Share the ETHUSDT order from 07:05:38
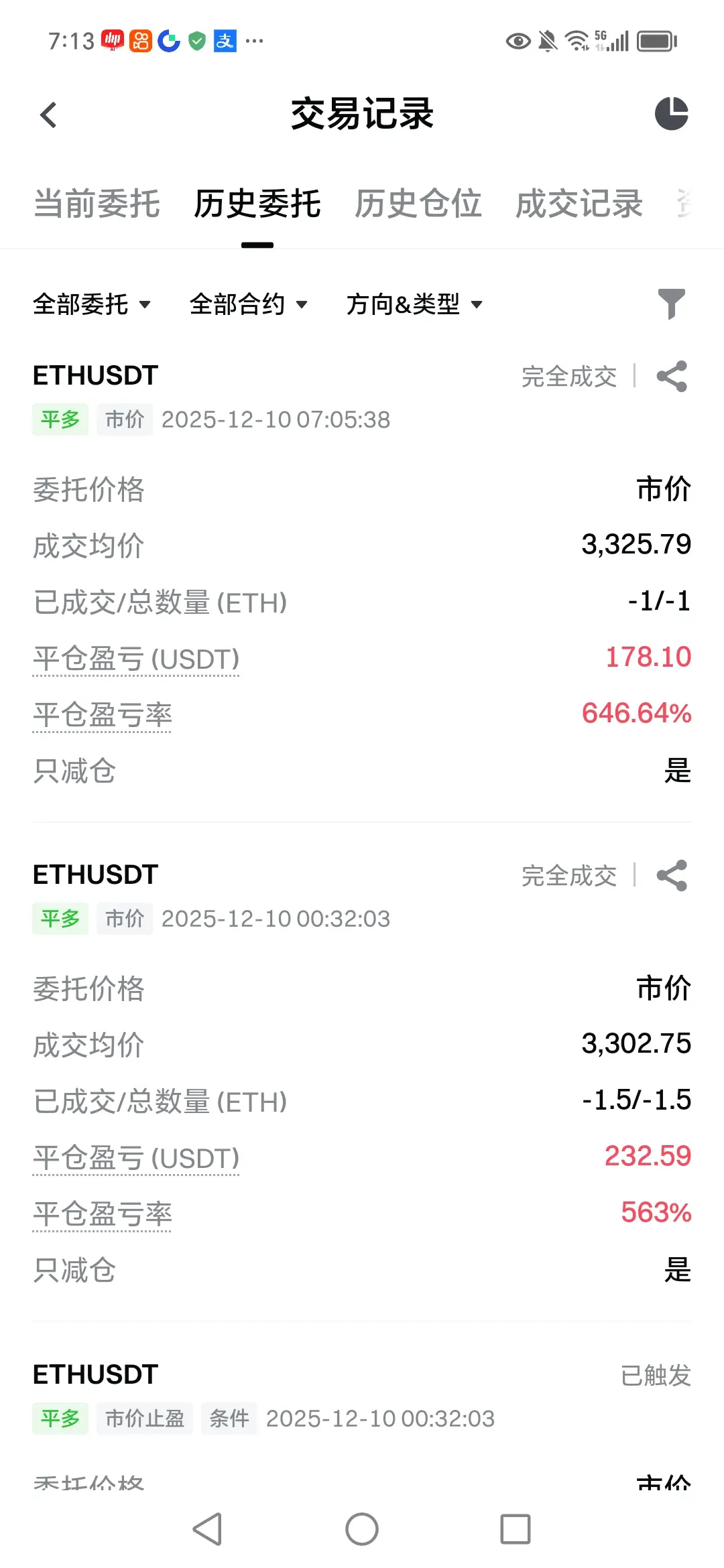 coord(672,377)
